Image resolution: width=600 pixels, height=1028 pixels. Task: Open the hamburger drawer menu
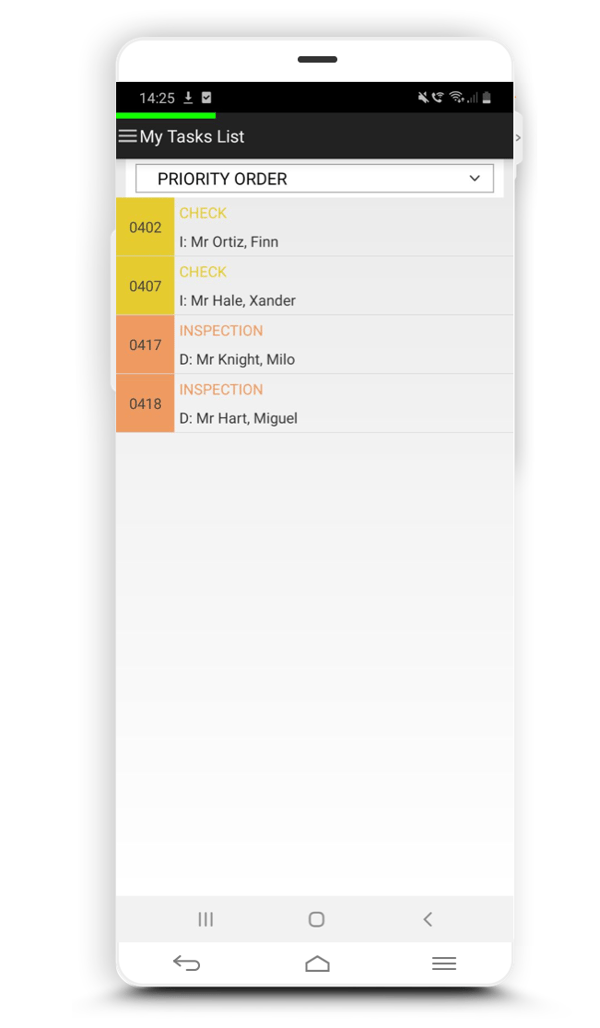click(x=127, y=136)
